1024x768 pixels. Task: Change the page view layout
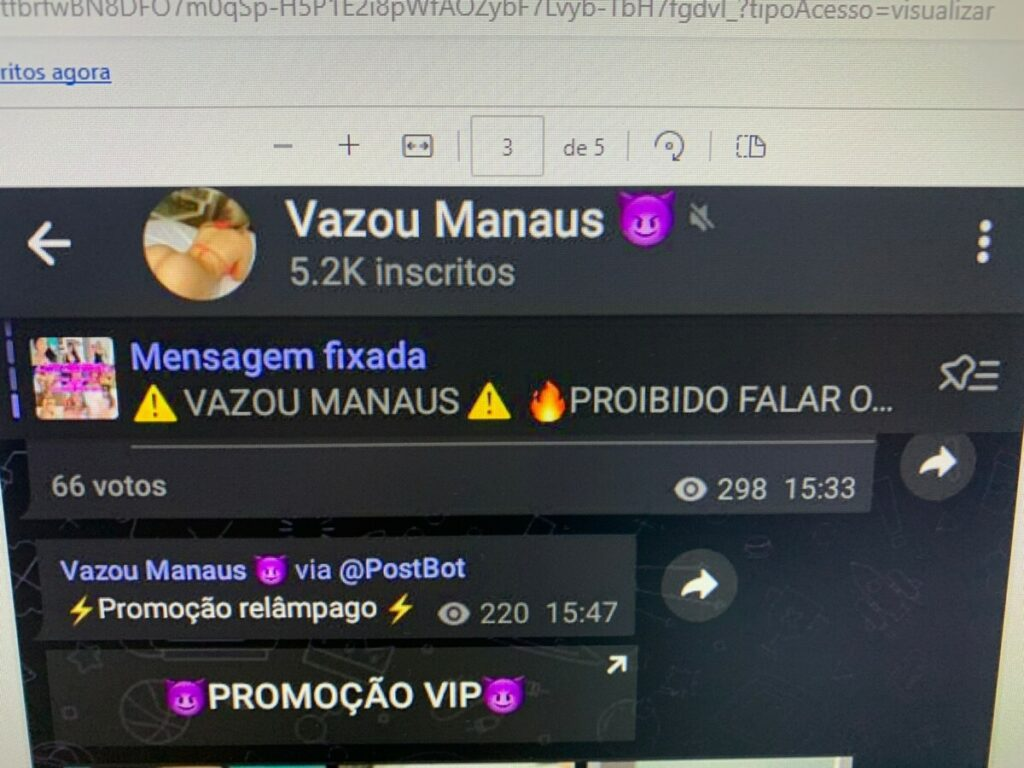(750, 147)
